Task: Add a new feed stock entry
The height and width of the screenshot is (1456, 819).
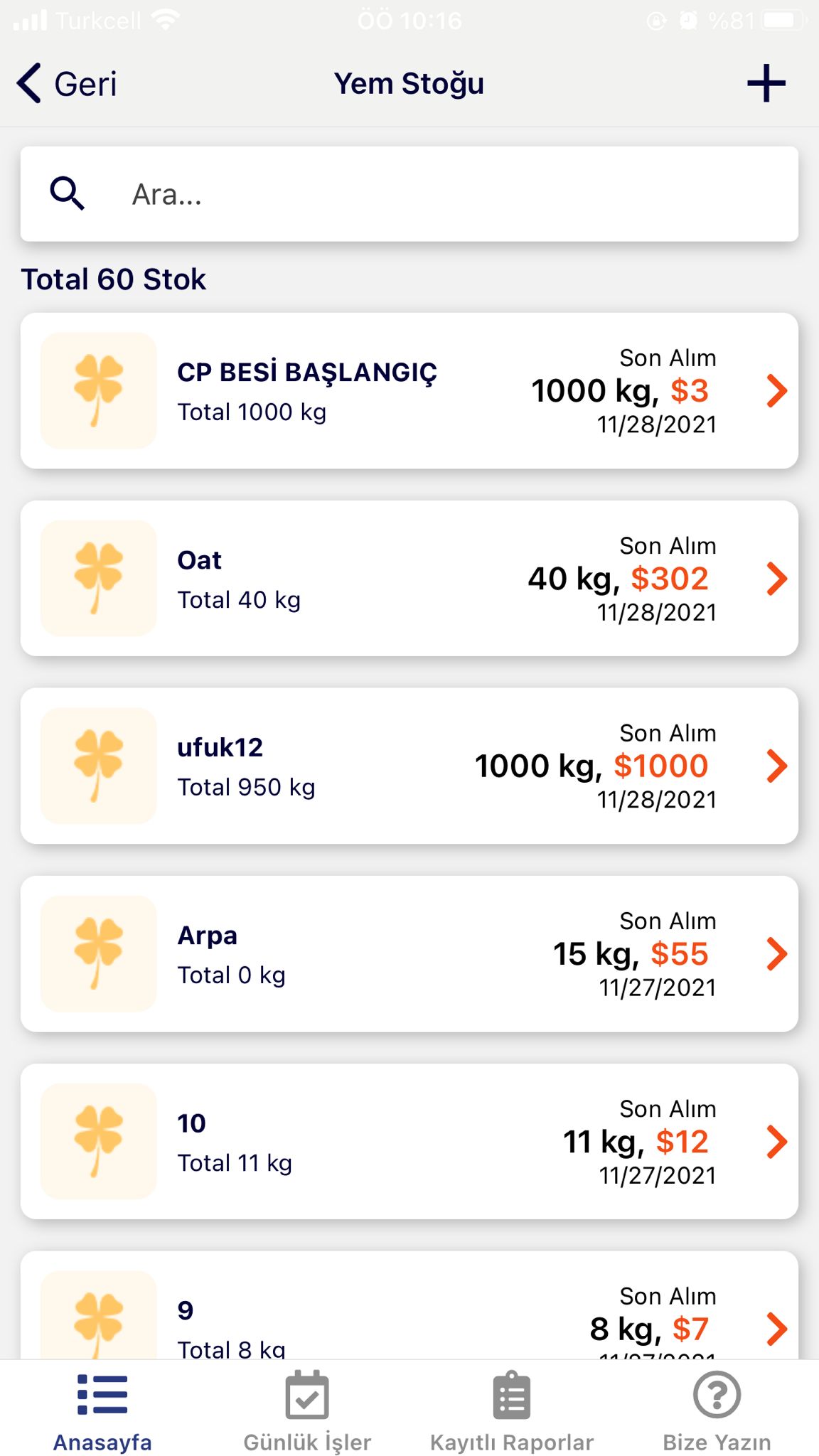Action: (766, 84)
